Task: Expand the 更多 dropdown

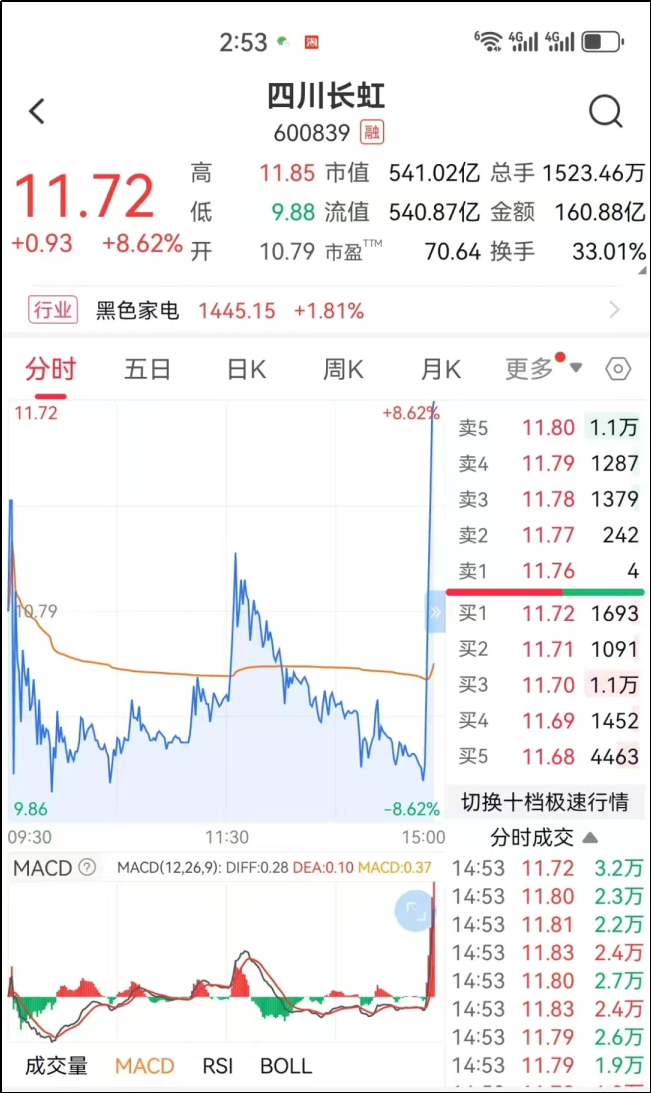Action: pos(544,368)
